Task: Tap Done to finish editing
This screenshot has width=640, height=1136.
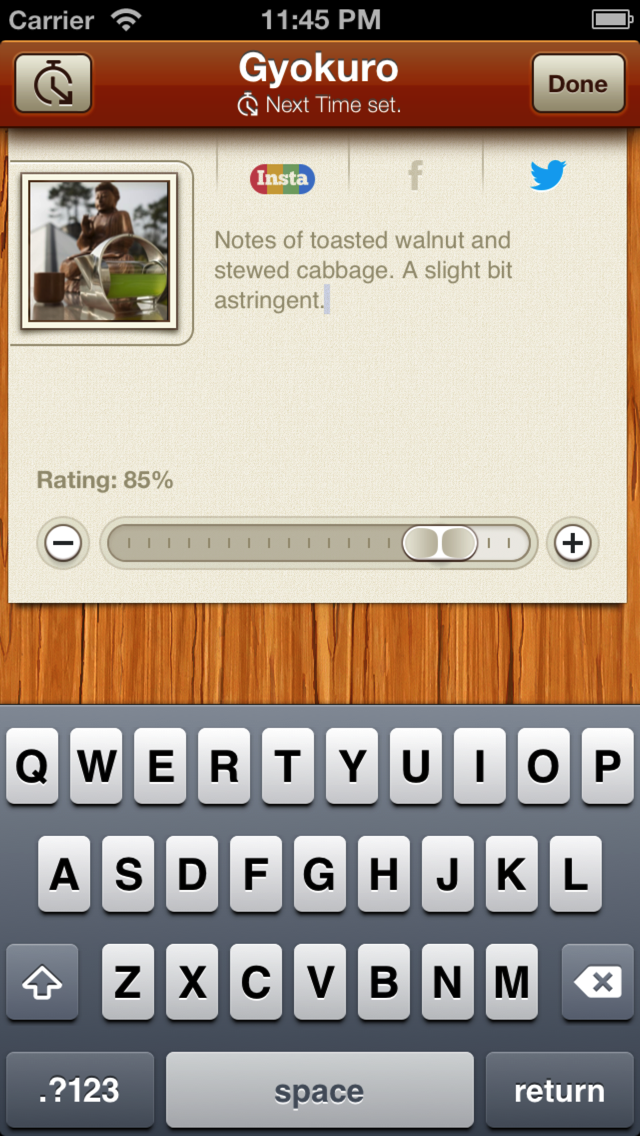Action: tap(577, 84)
